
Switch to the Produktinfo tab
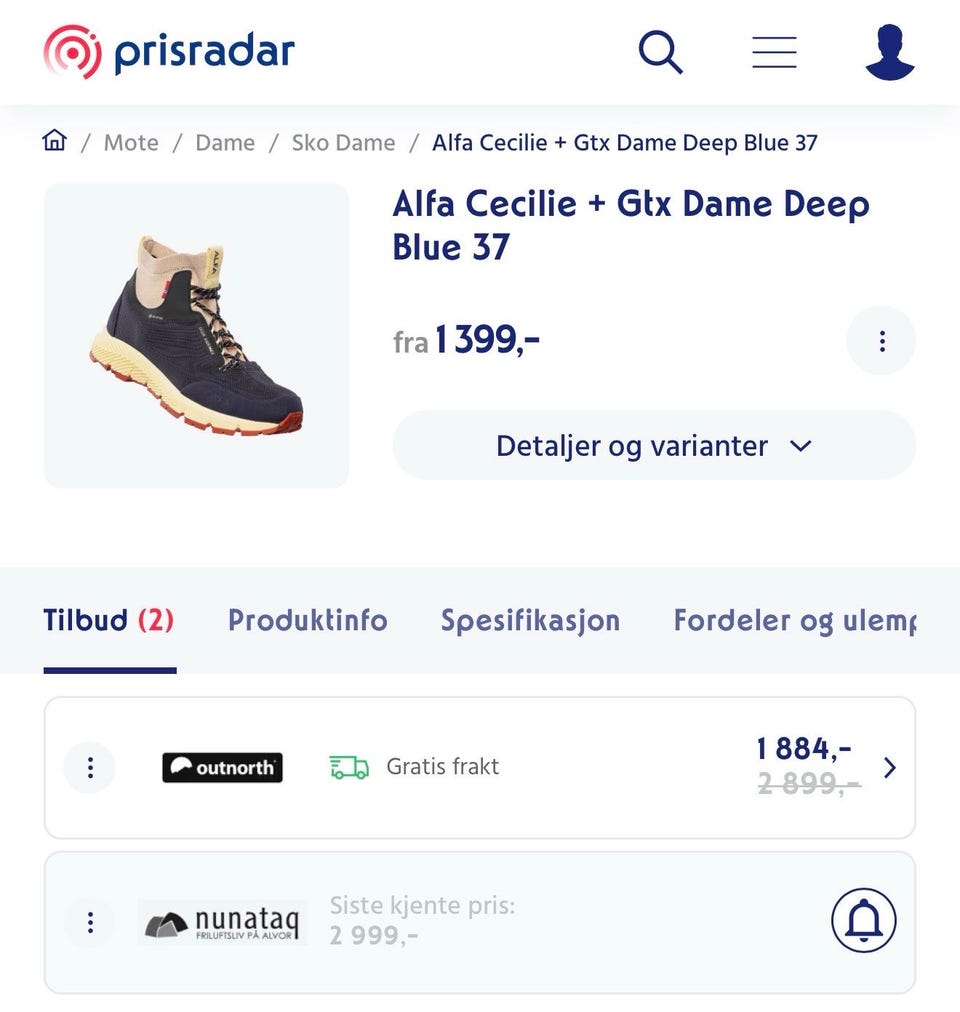point(307,620)
